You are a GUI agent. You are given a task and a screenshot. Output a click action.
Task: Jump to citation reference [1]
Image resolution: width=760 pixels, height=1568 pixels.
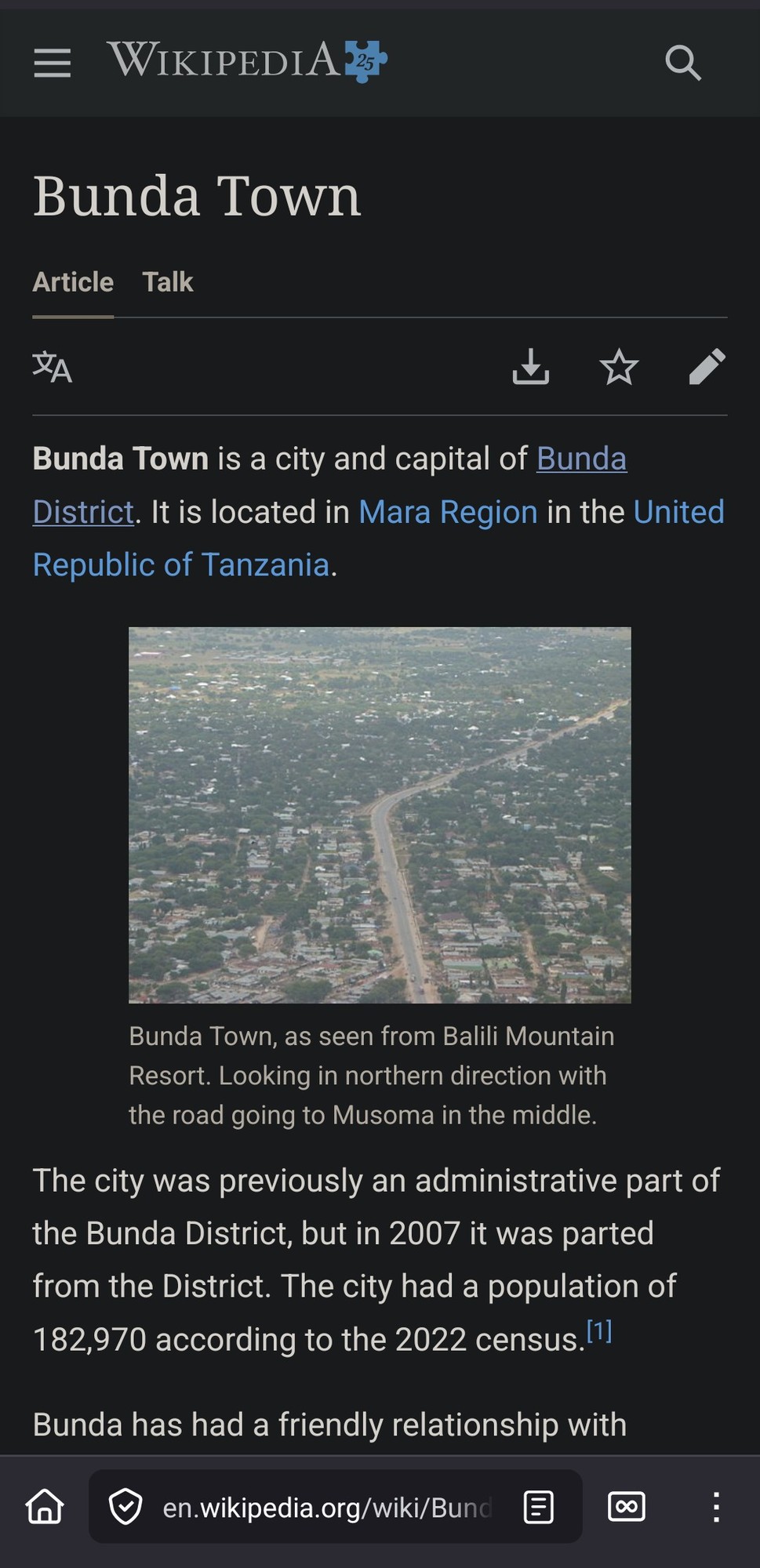599,1331
